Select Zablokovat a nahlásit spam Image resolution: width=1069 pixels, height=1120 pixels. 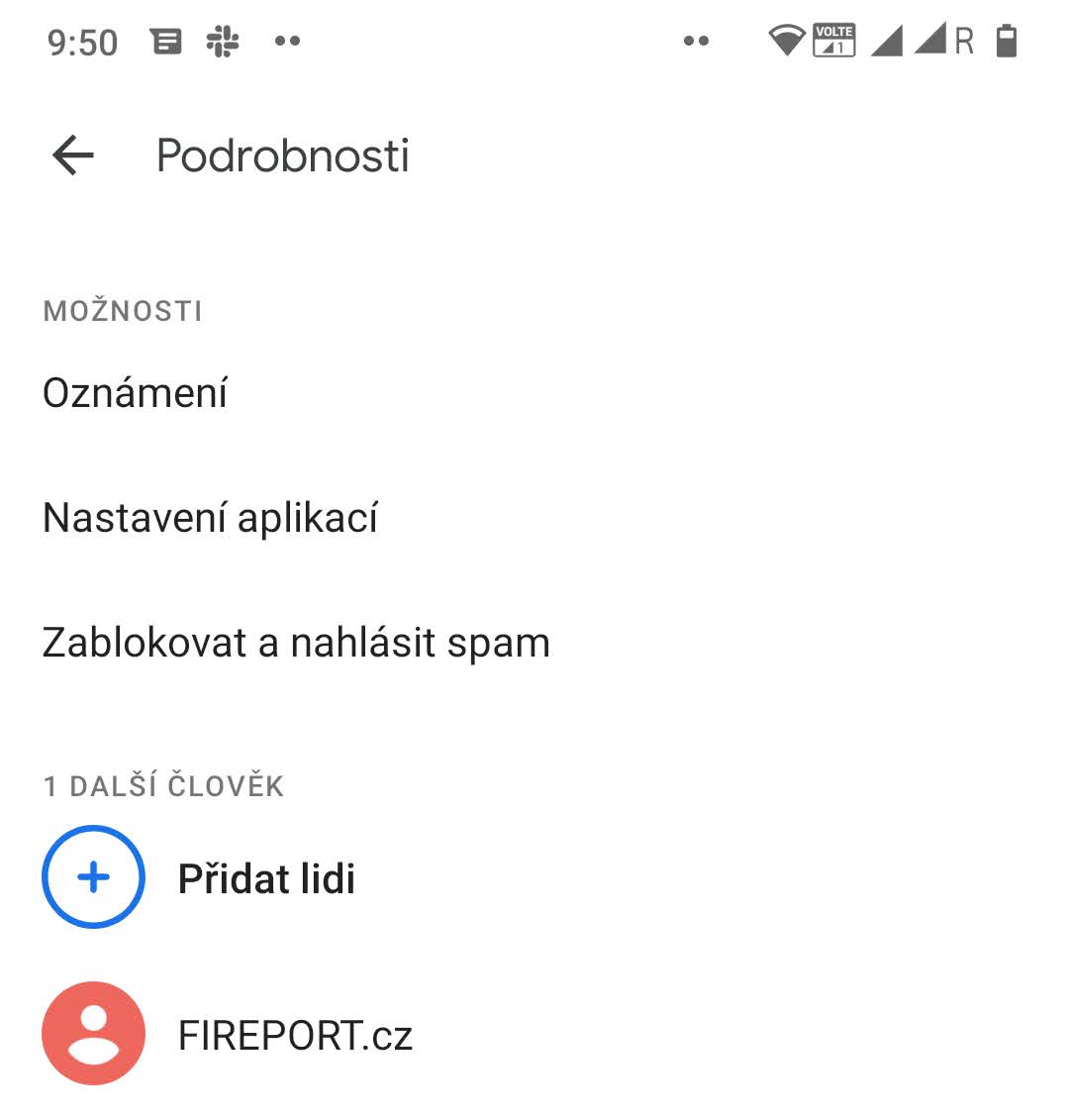pyautogui.click(x=296, y=643)
